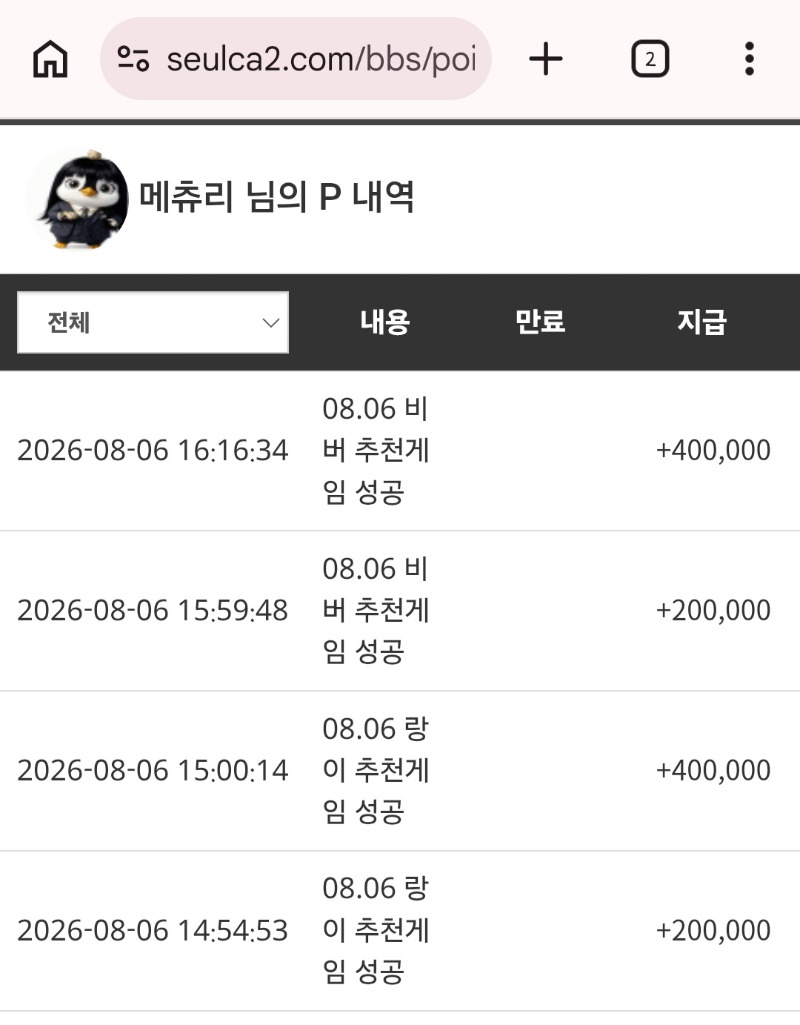Go to the browser home page
Image resolution: width=800 pixels, height=1025 pixels.
click(50, 59)
